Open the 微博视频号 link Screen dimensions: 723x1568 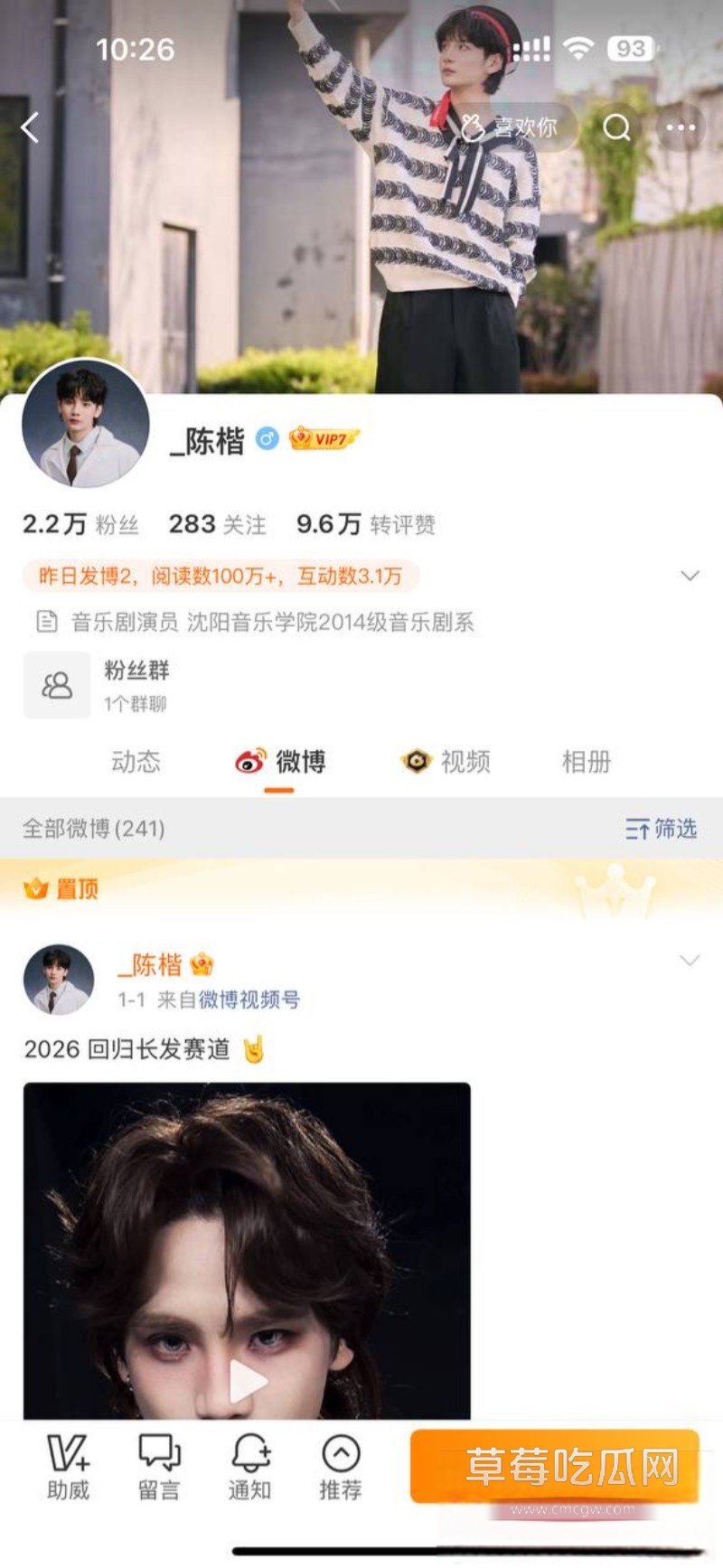click(x=244, y=1000)
